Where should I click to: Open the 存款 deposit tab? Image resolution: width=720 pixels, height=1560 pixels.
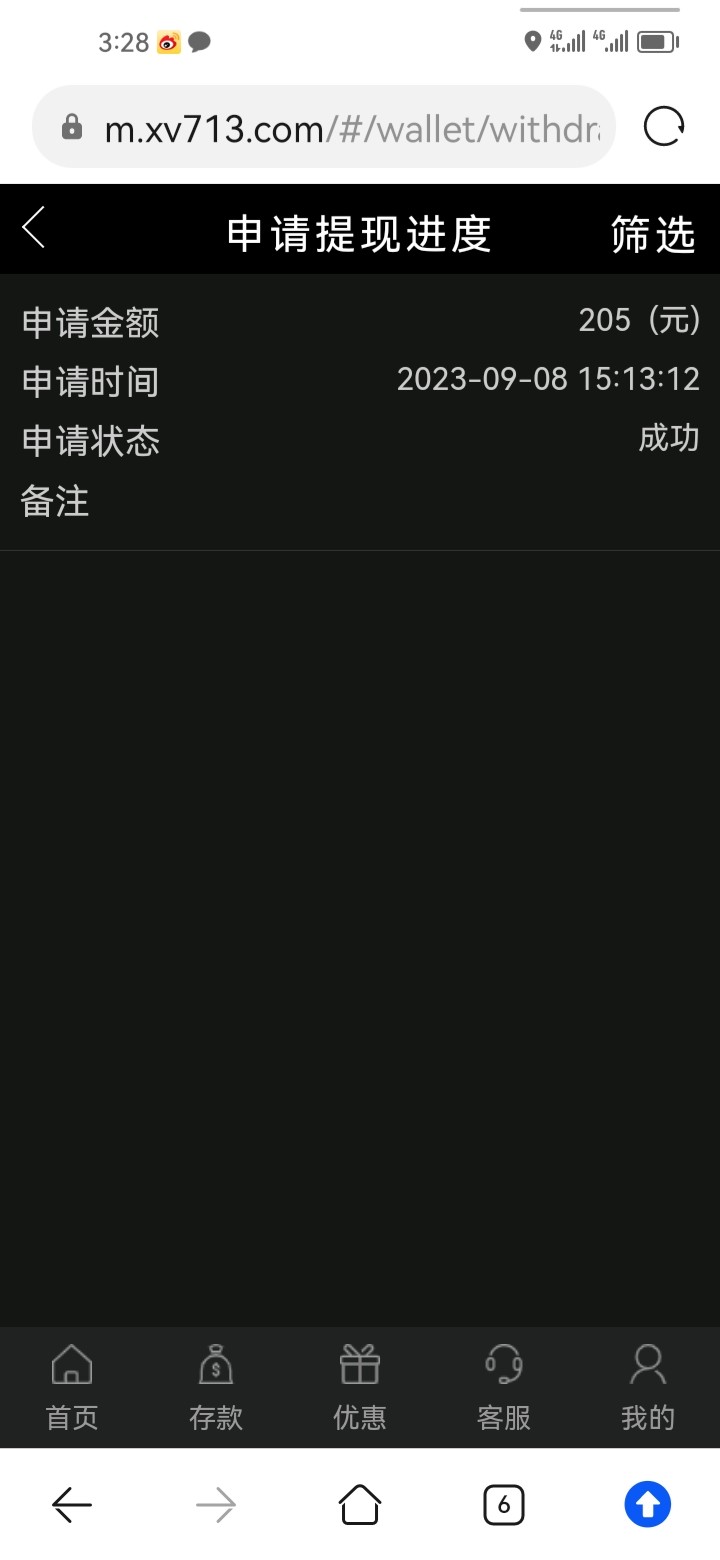[216, 1388]
